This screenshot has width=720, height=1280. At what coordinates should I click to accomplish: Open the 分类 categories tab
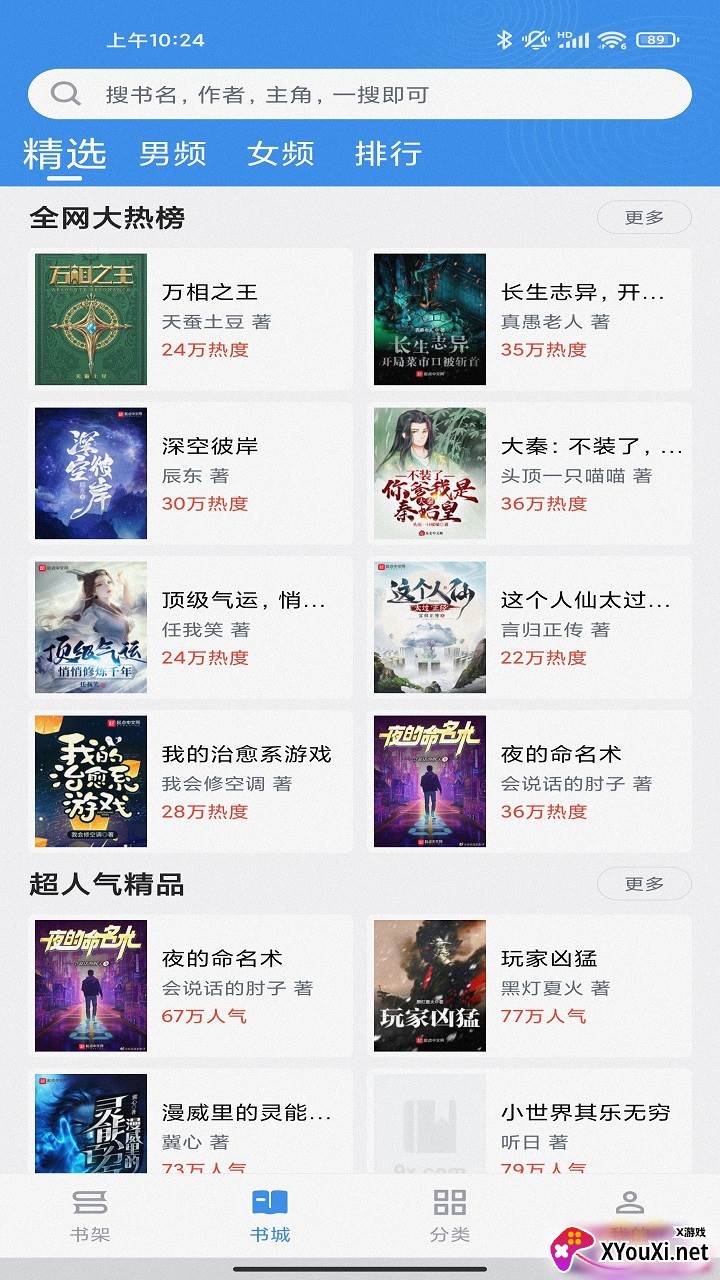(x=450, y=1215)
